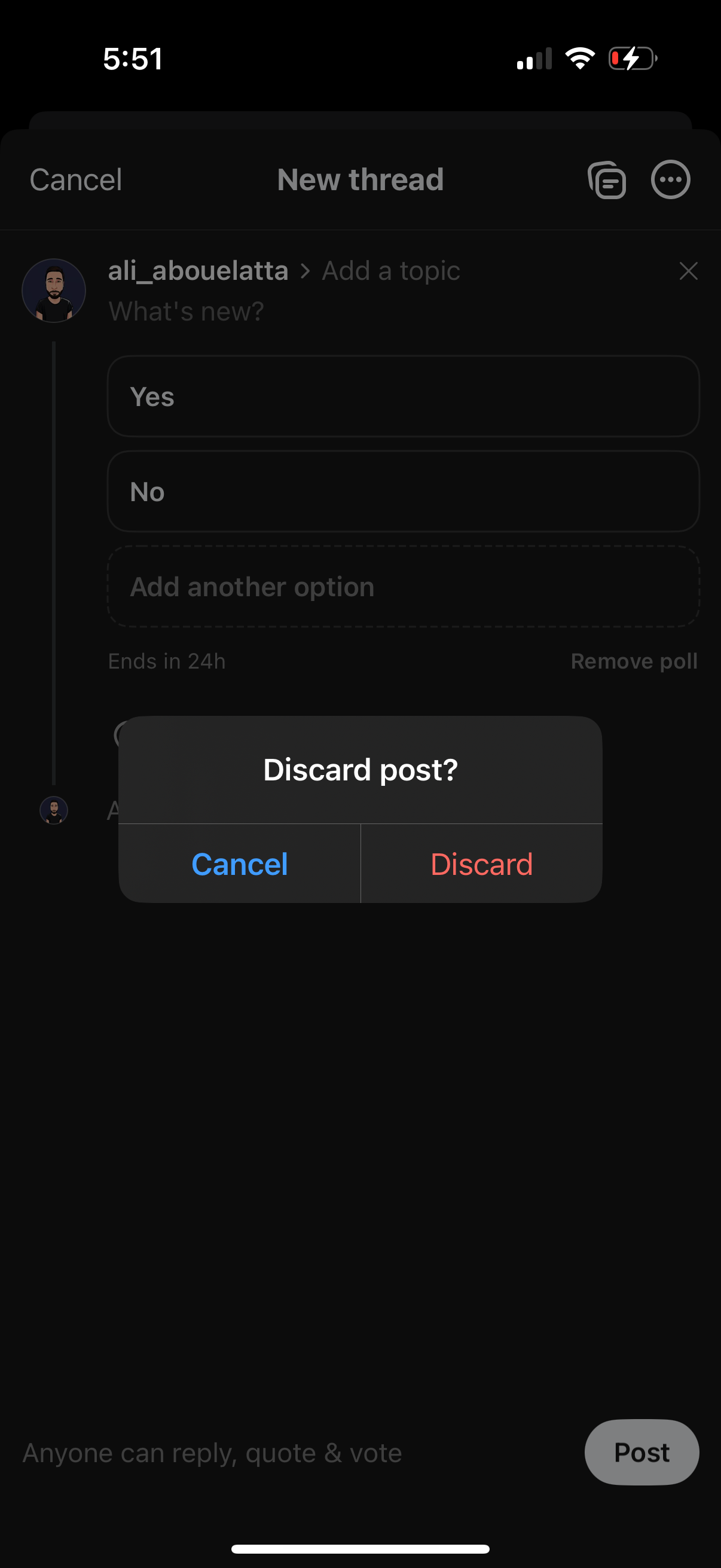721x1568 pixels.
Task: Open the Add a topic selector
Action: pos(390,271)
